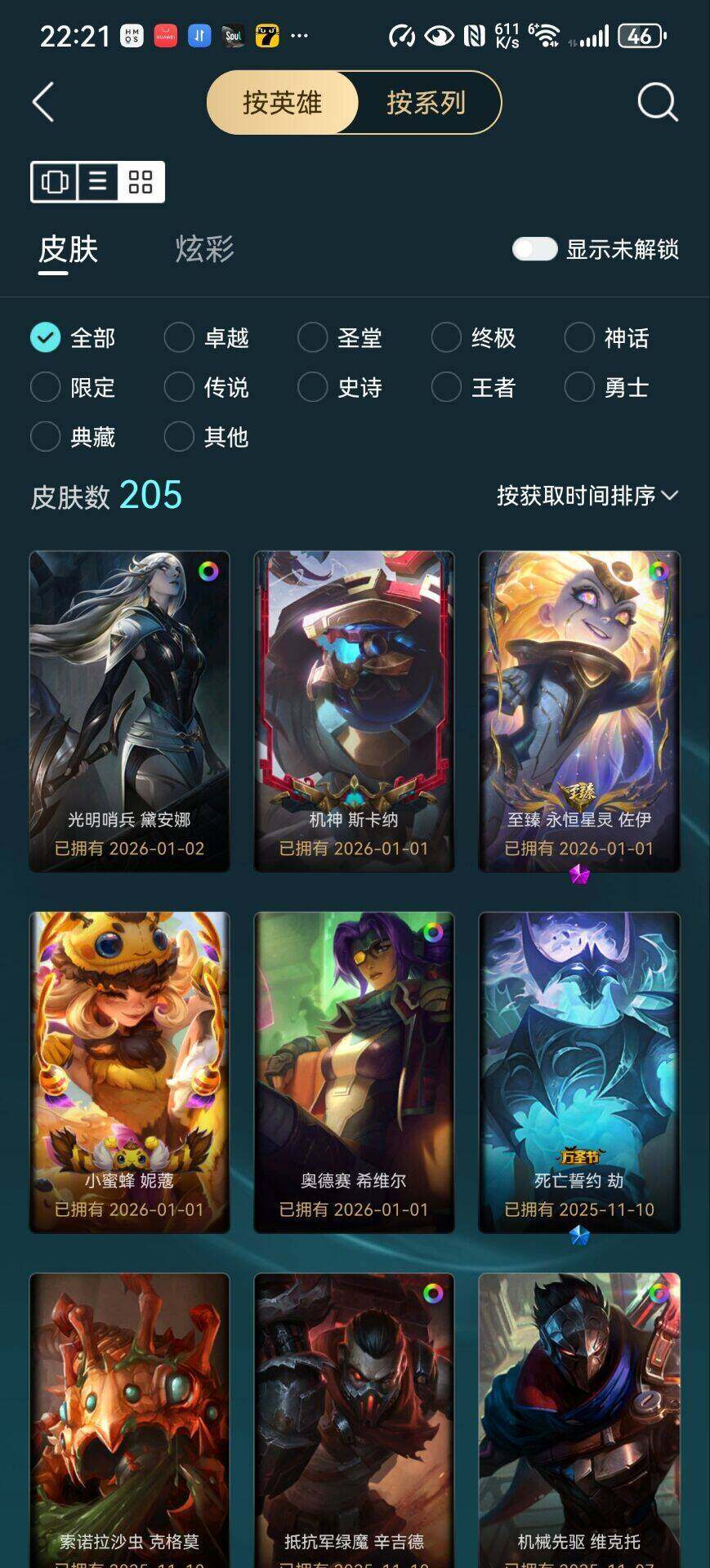The height and width of the screenshot is (1568, 710).
Task: Open the 光明哨兵 黛安娜 skin card
Action: click(x=129, y=710)
